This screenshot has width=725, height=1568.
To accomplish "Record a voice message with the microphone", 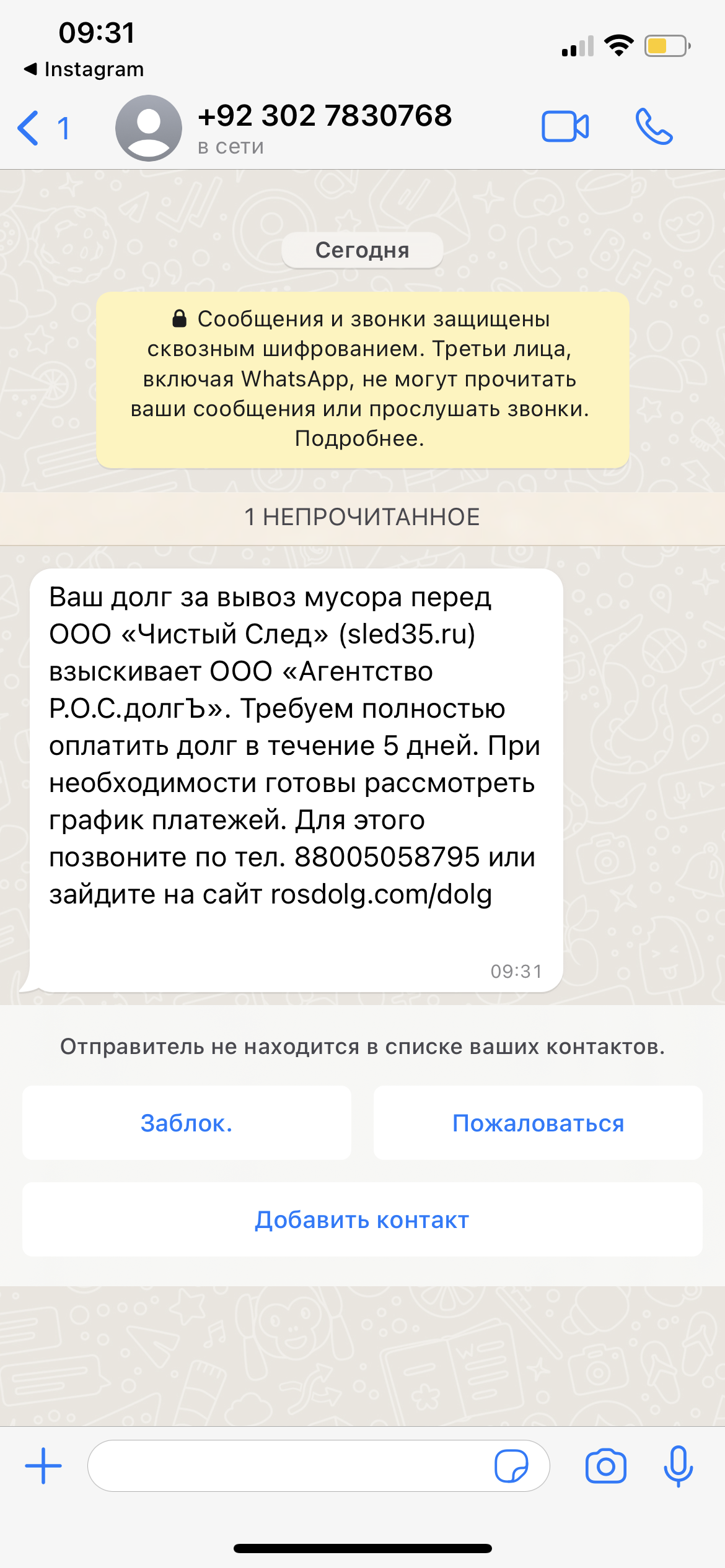I will click(678, 1466).
